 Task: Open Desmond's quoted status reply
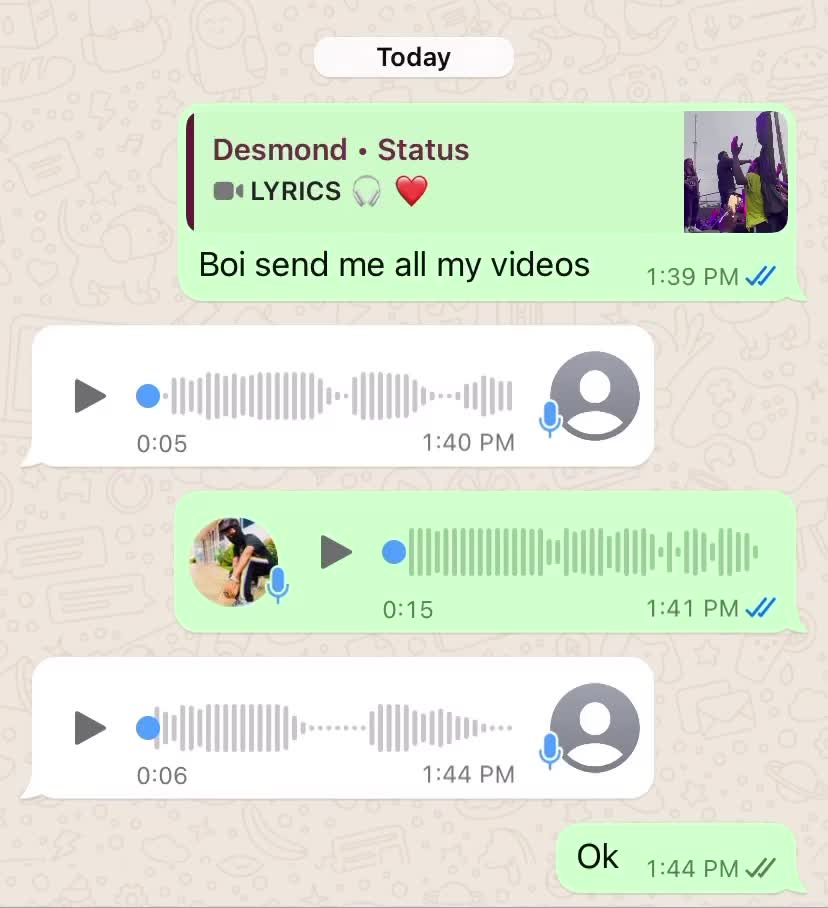pyautogui.click(x=440, y=170)
